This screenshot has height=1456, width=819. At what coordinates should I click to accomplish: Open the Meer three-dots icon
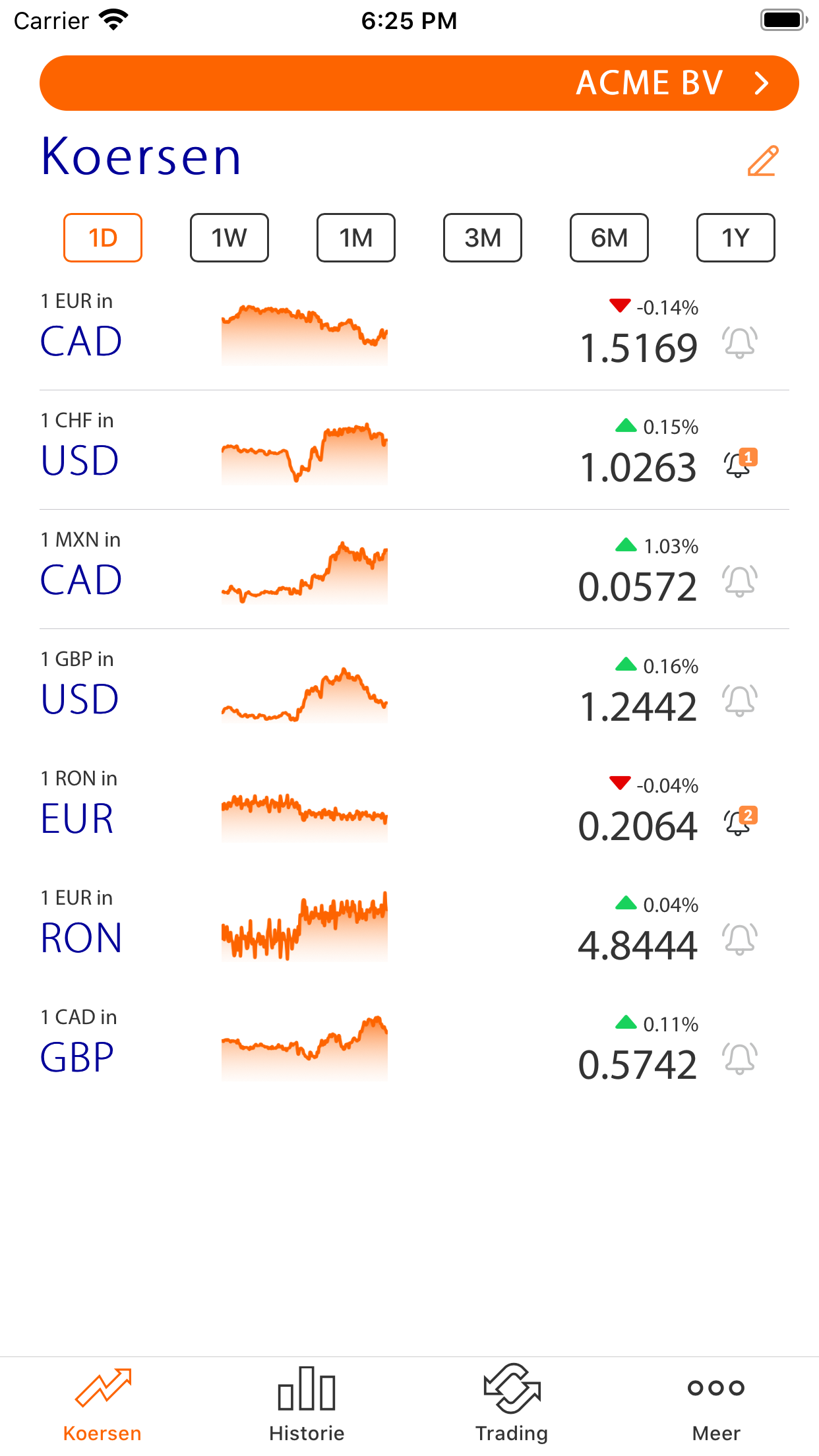coord(717,1388)
